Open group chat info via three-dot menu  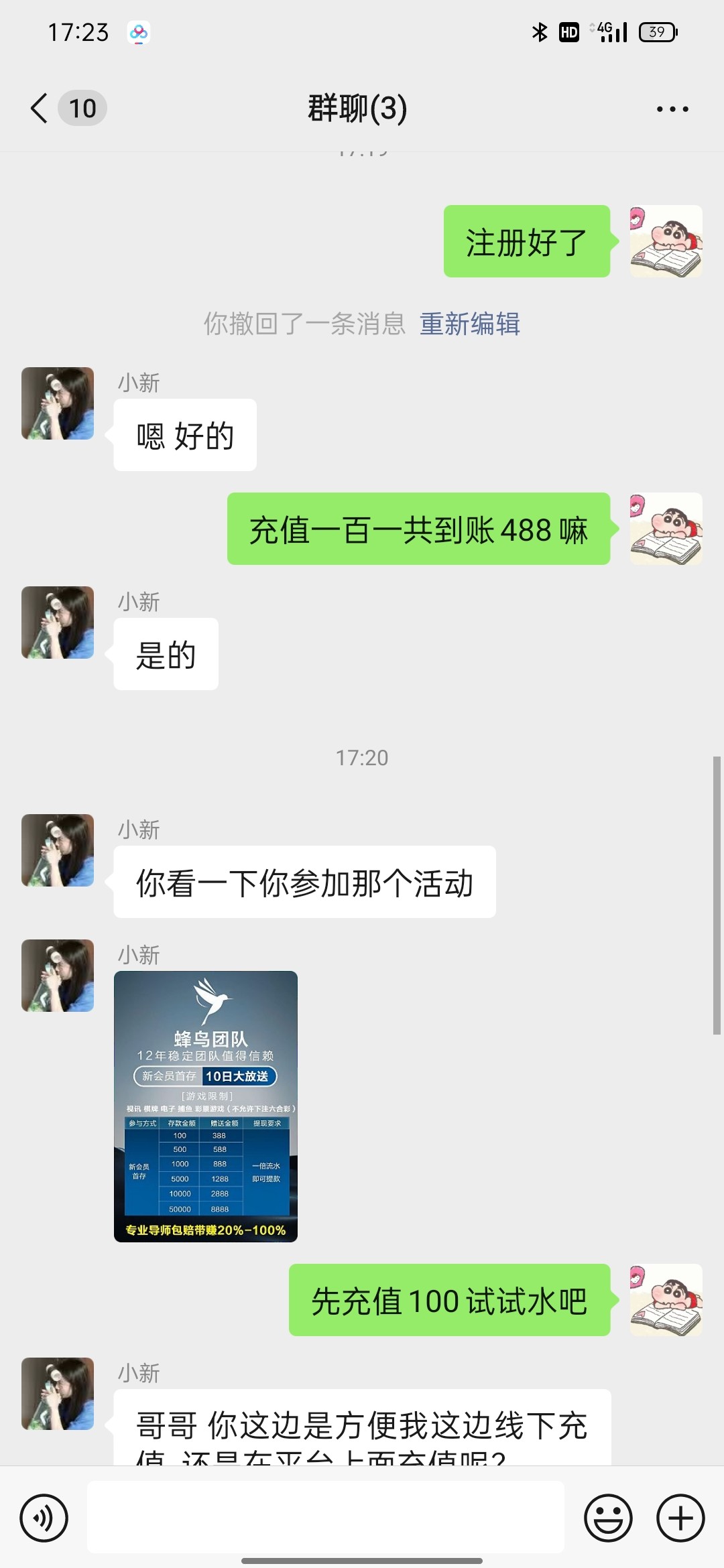tap(672, 109)
